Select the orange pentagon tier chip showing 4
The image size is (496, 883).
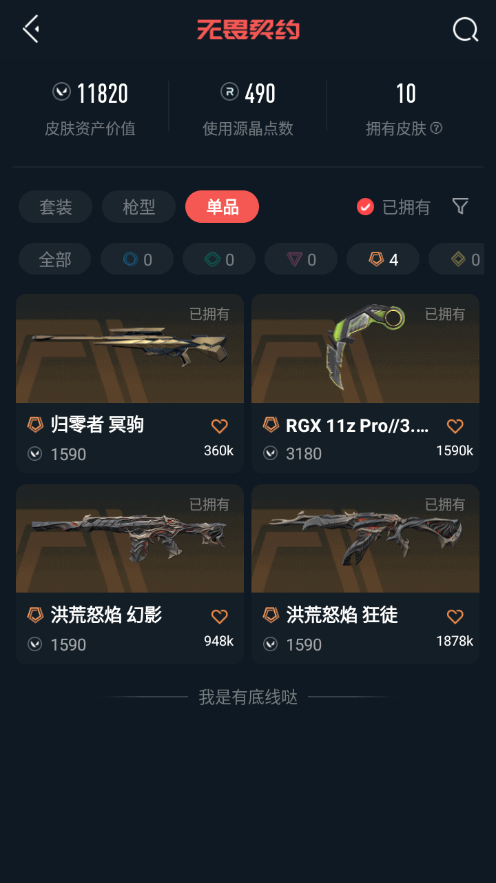pyautogui.click(x=383, y=259)
